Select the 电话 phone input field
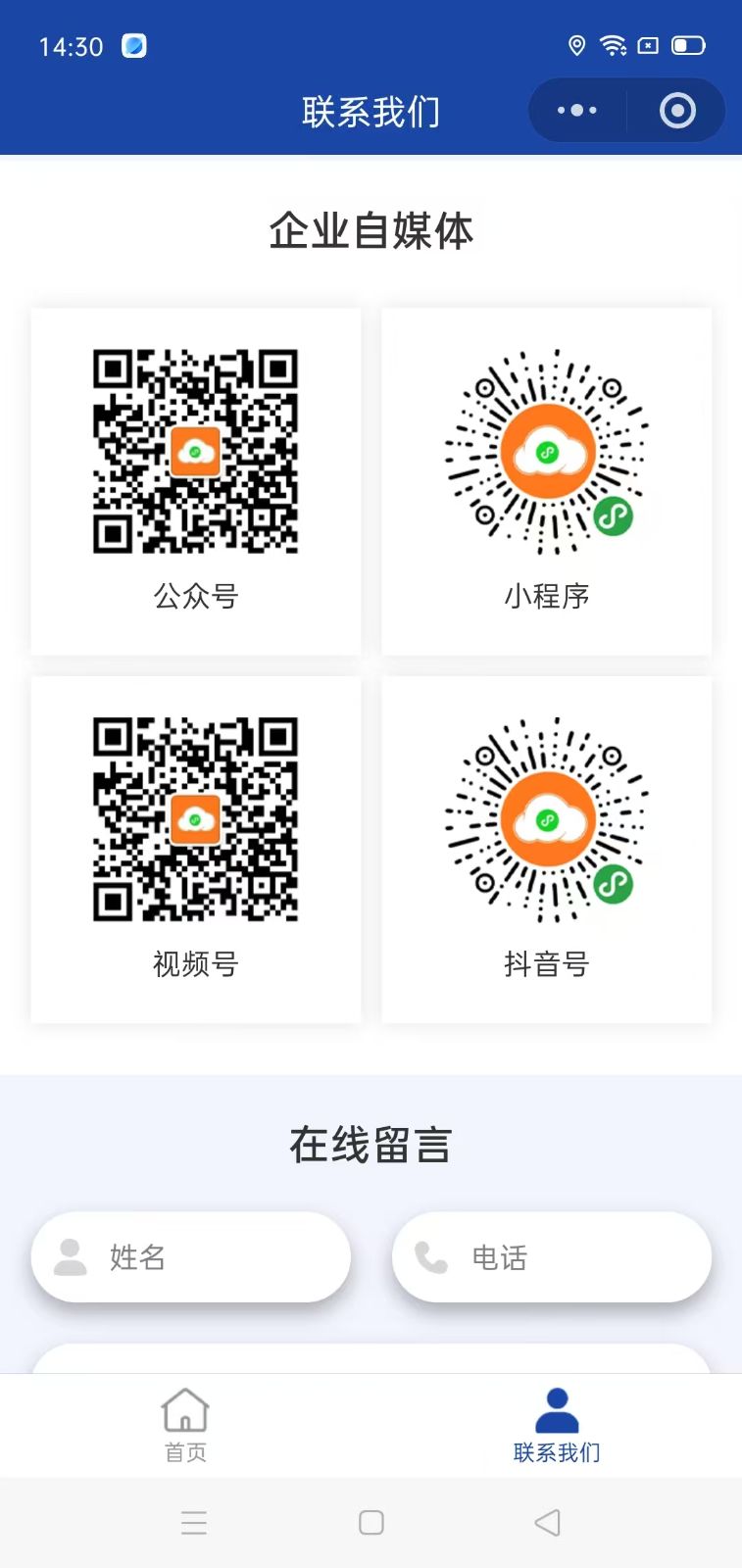 (552, 1257)
